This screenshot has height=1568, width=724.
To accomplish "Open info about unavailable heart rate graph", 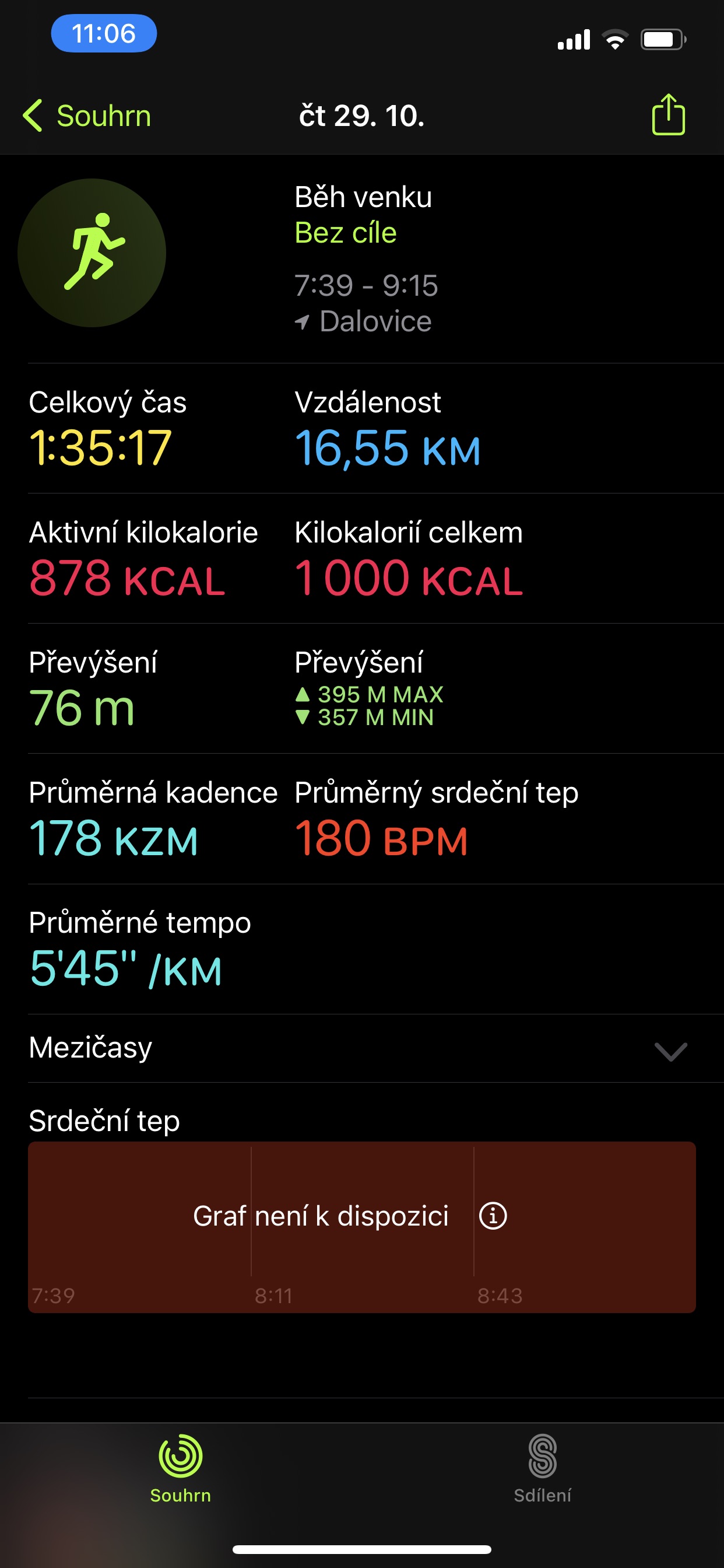I will click(x=493, y=1216).
